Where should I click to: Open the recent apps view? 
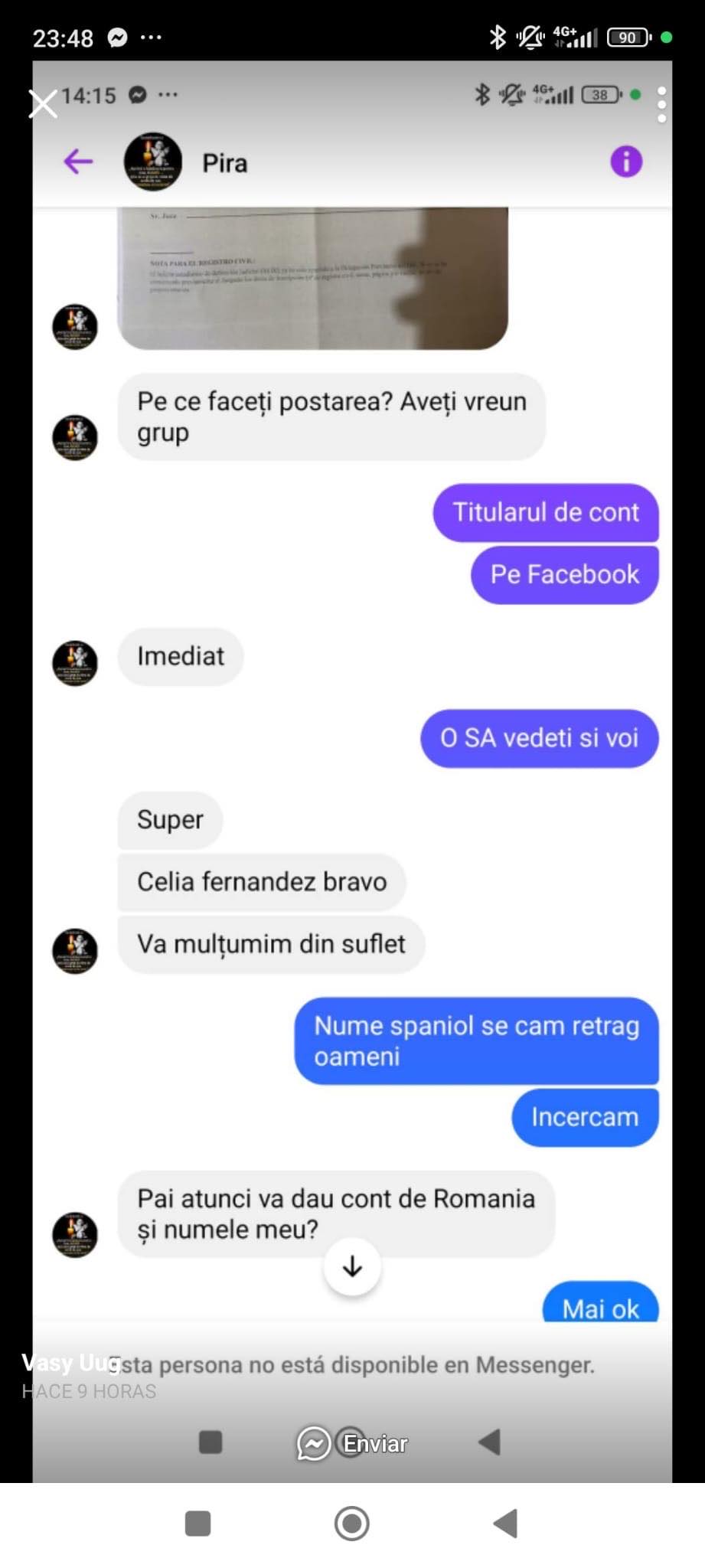[198, 1523]
